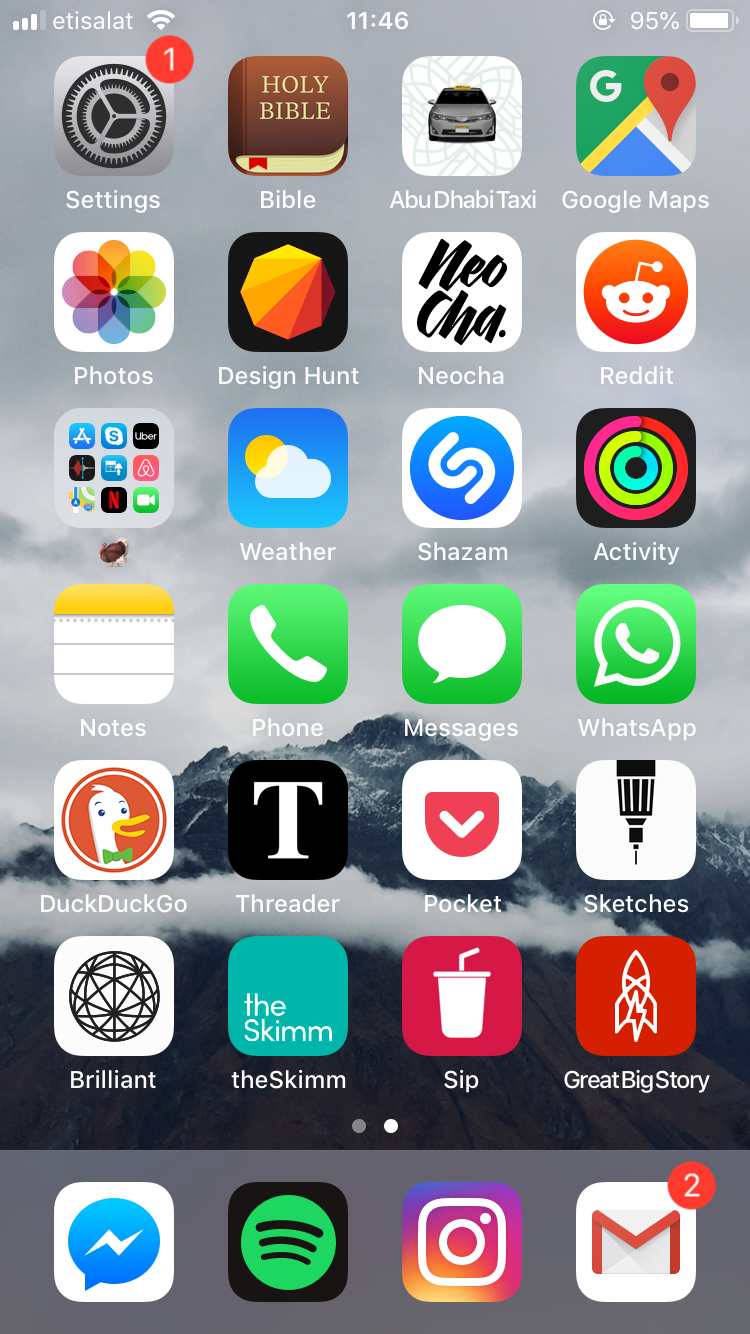Open the Reddit app
The width and height of the screenshot is (750, 1334).
636,292
